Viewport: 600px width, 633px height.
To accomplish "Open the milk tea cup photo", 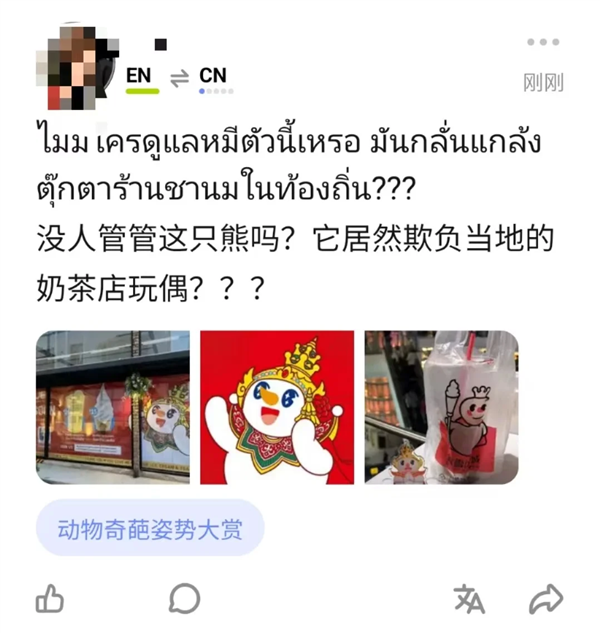I will coord(441,407).
